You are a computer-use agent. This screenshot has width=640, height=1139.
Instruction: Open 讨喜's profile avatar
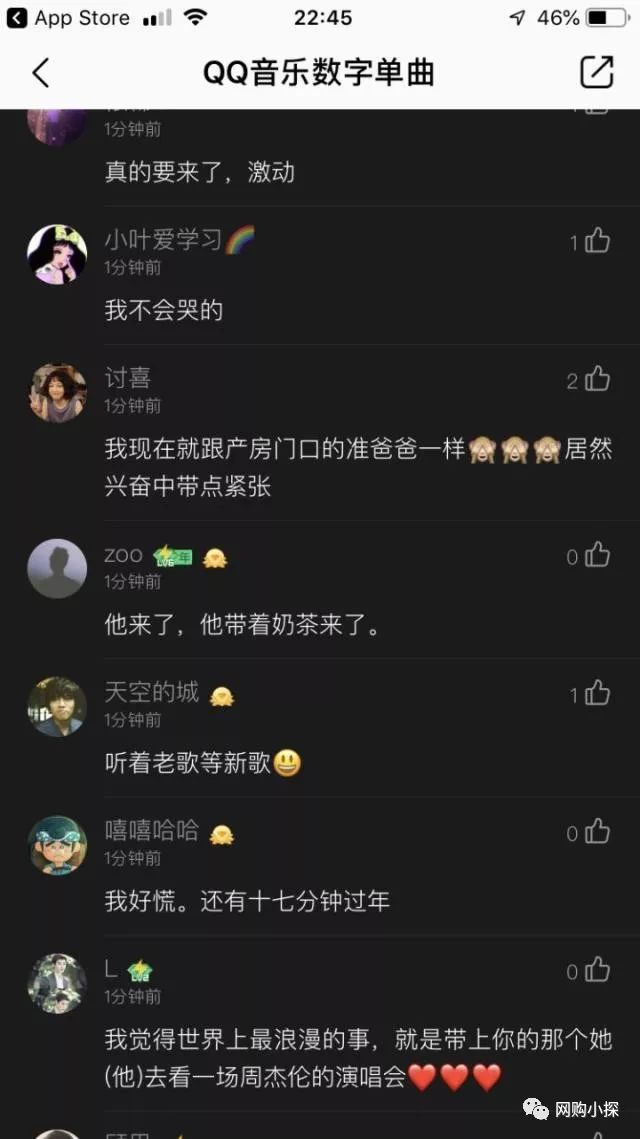[57, 393]
